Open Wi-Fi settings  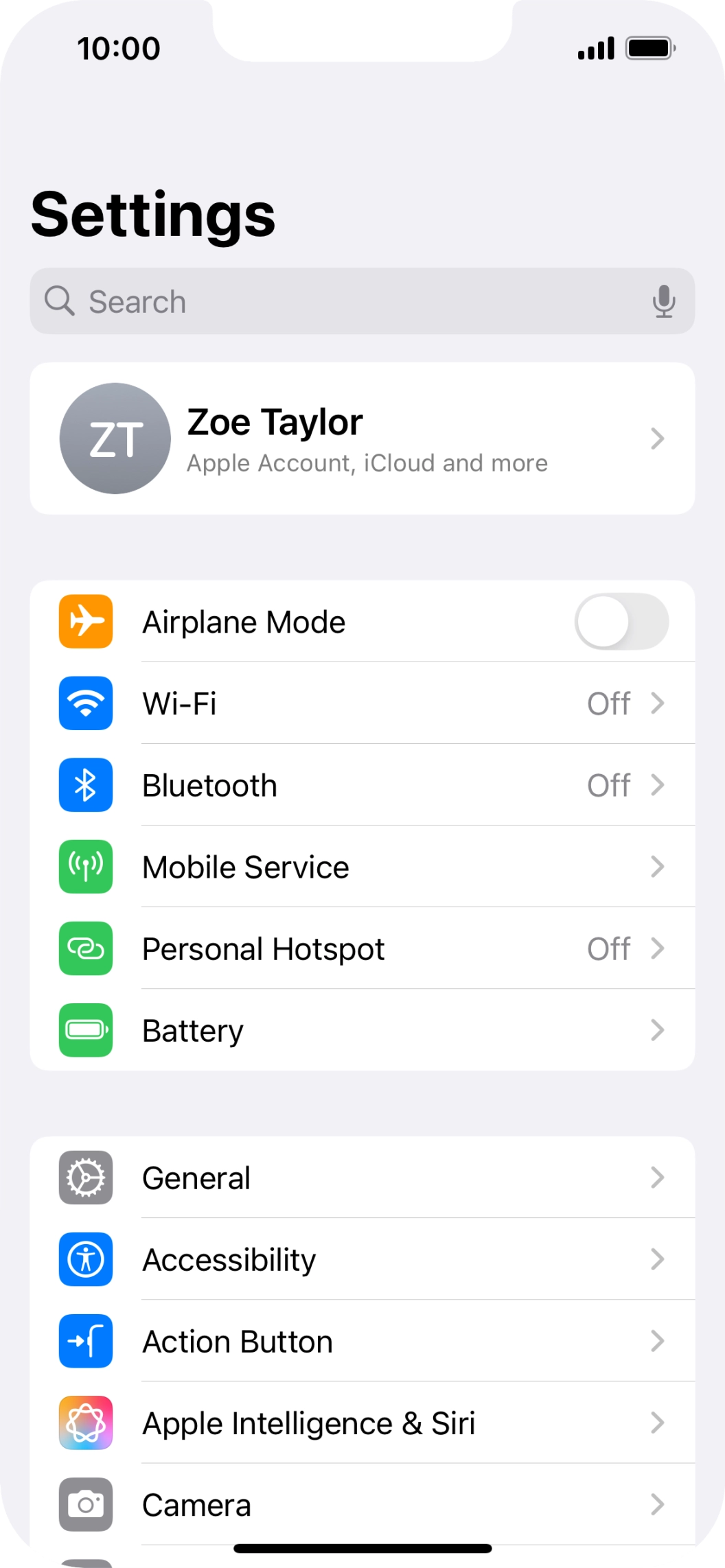pyautogui.click(x=362, y=703)
